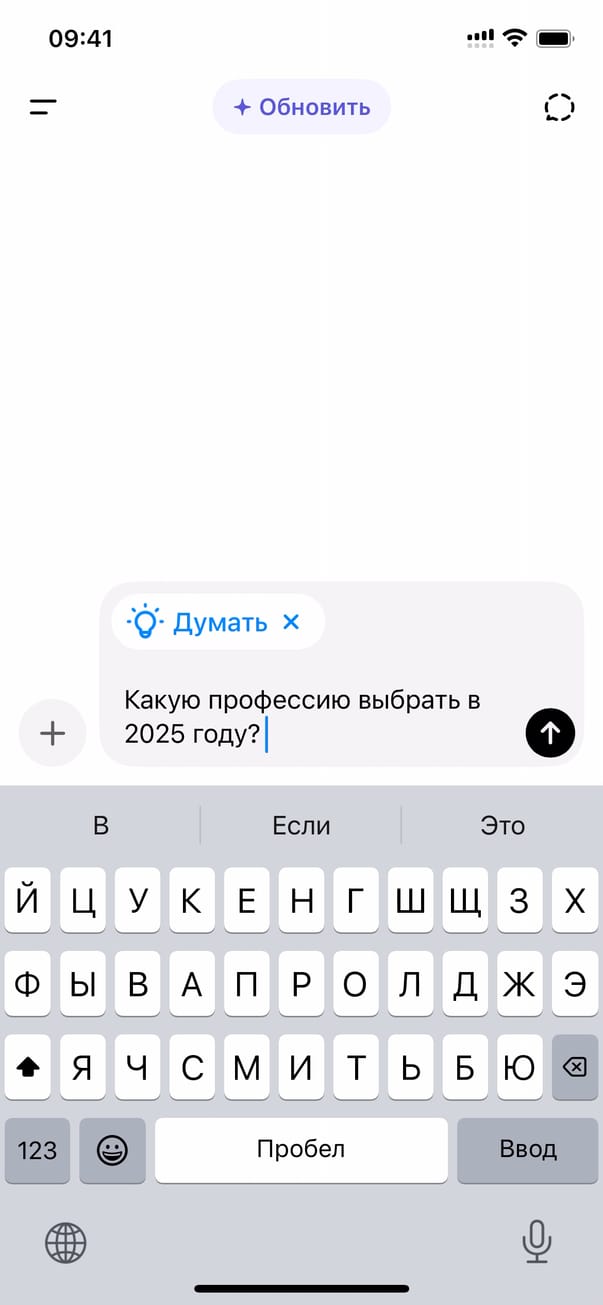Screen dimensions: 603x1305
Task: Send the message with the arrow button
Action: (550, 733)
